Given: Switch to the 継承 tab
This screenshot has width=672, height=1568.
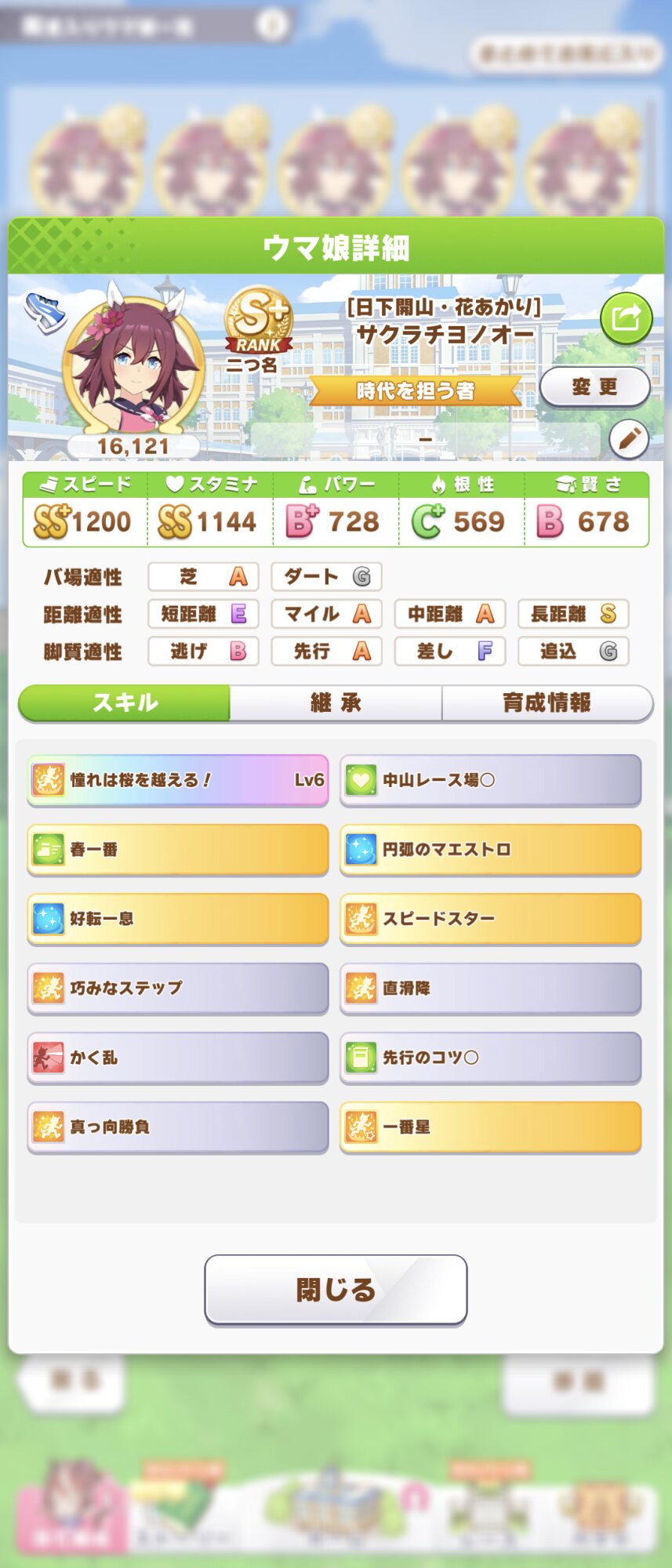Looking at the screenshot, I should [336, 702].
